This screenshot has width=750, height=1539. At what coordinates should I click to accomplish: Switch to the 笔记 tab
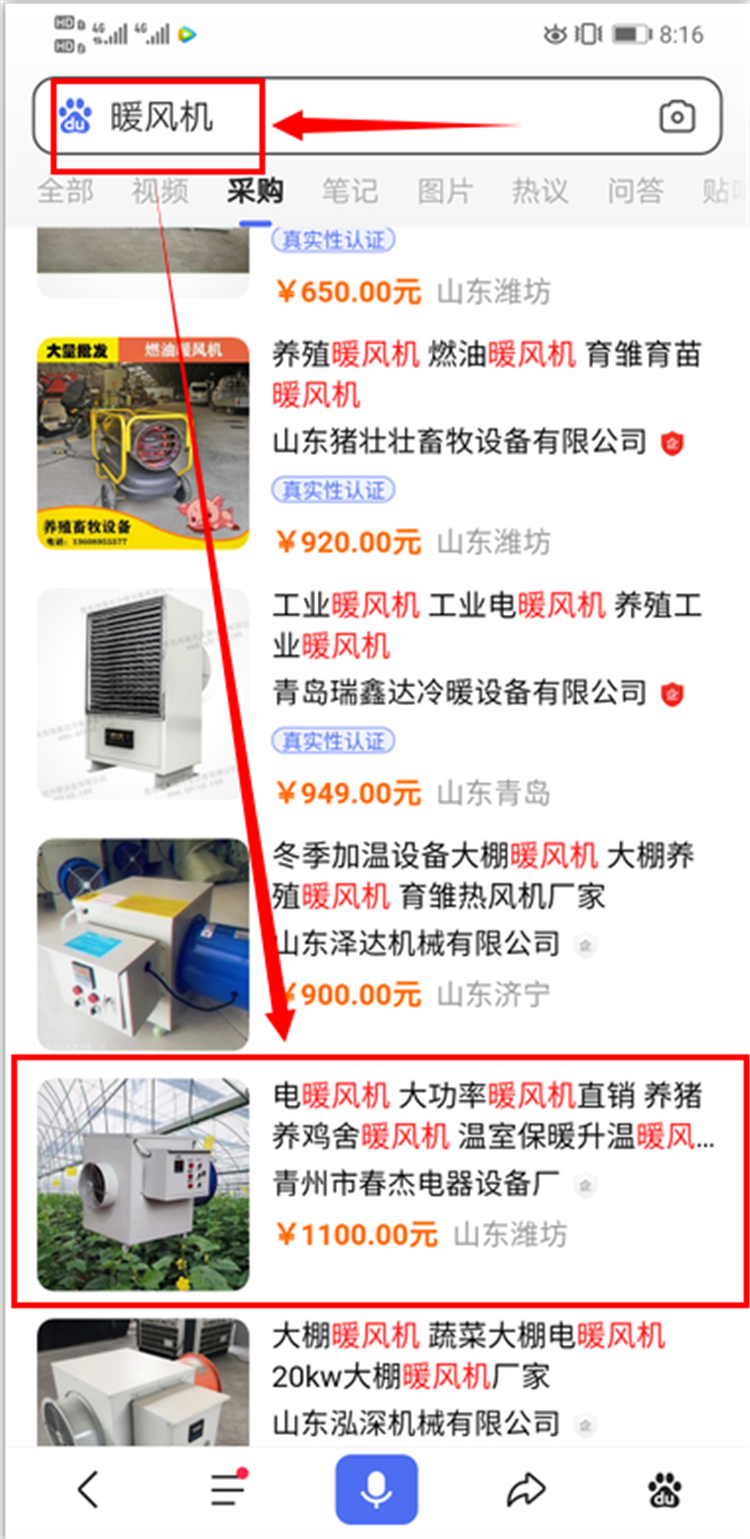350,190
